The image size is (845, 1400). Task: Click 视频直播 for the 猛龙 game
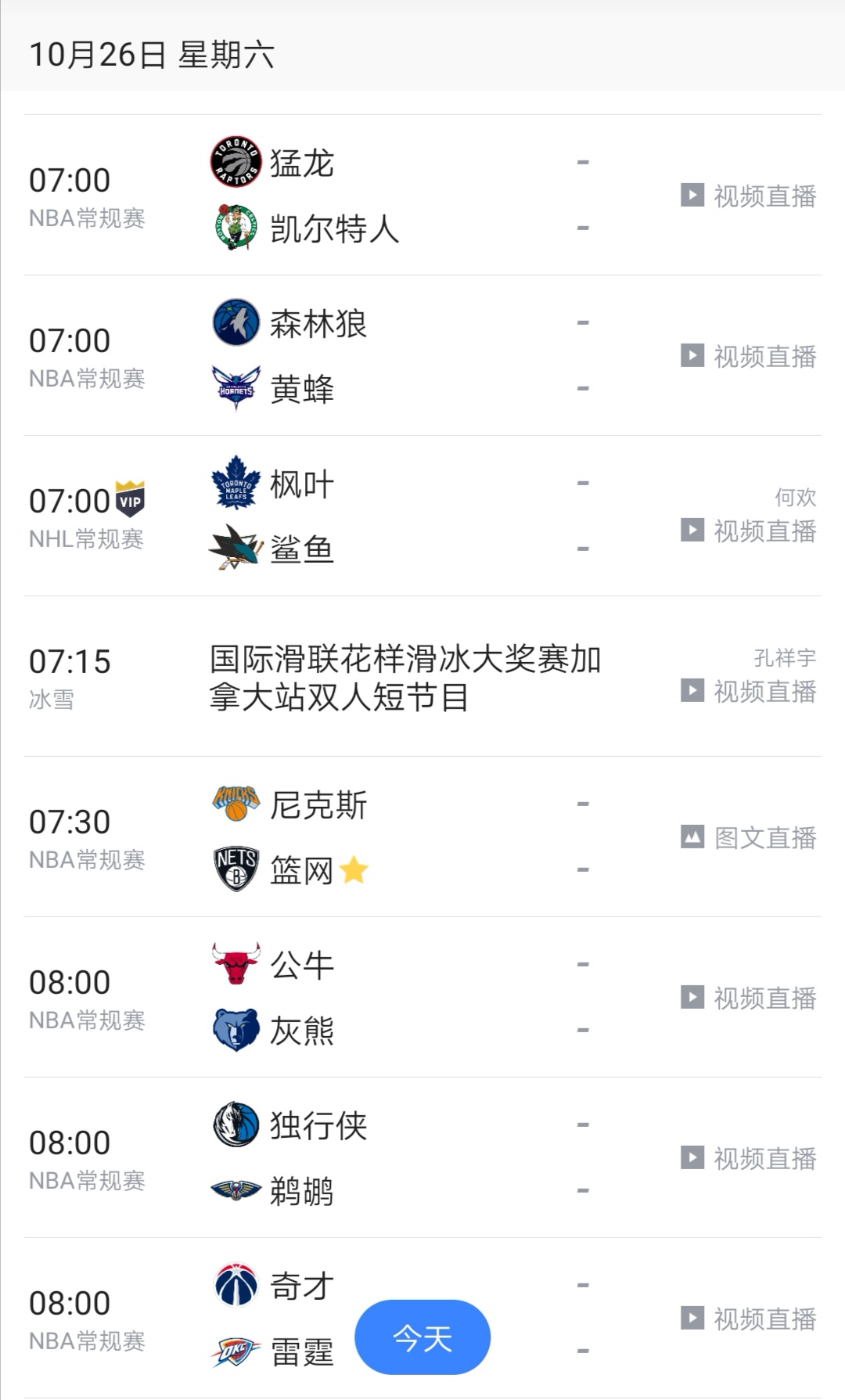click(x=751, y=194)
